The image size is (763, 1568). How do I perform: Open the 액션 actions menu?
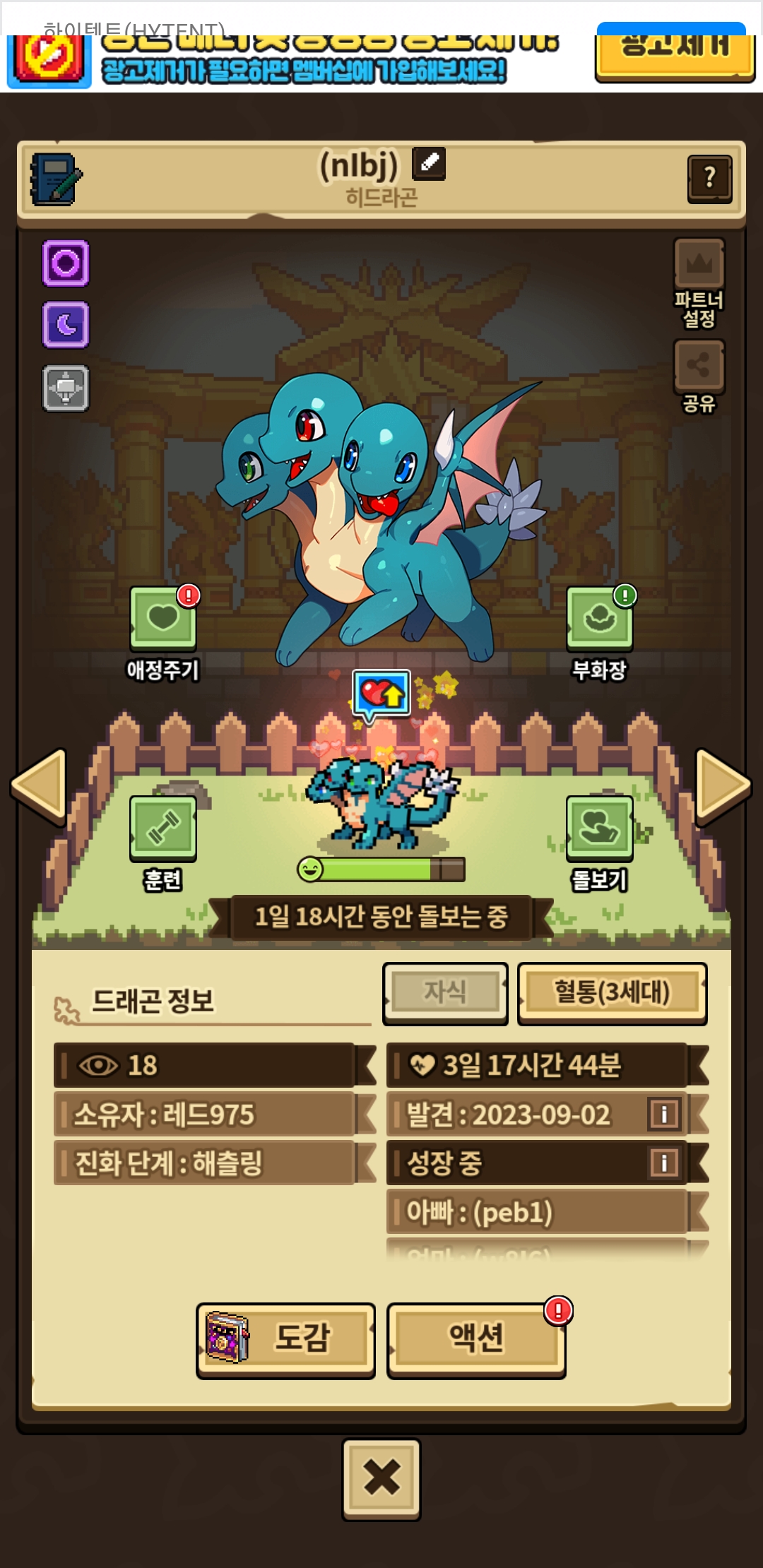(476, 1338)
